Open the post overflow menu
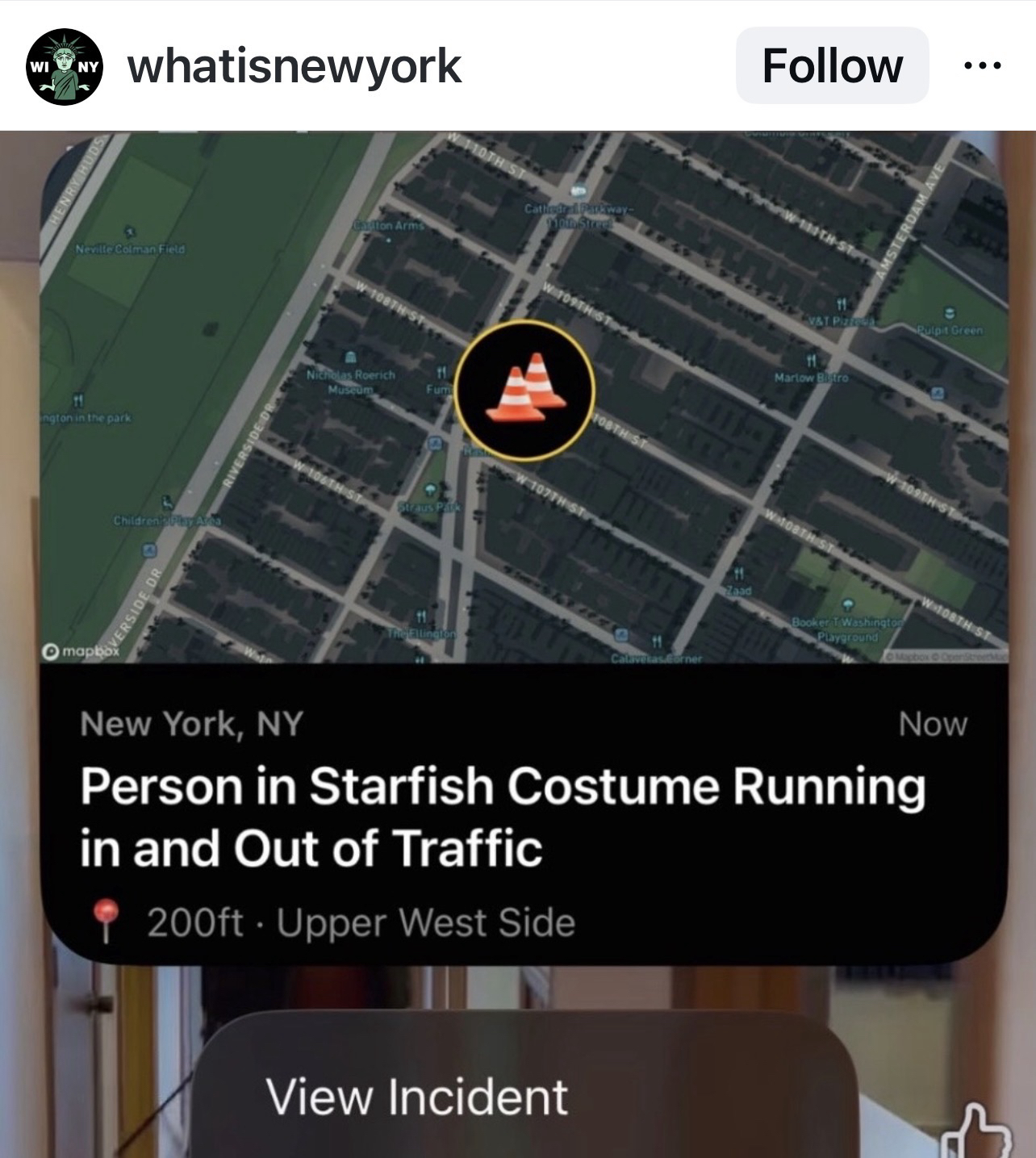This screenshot has height=1158, width=1036. tap(983, 66)
